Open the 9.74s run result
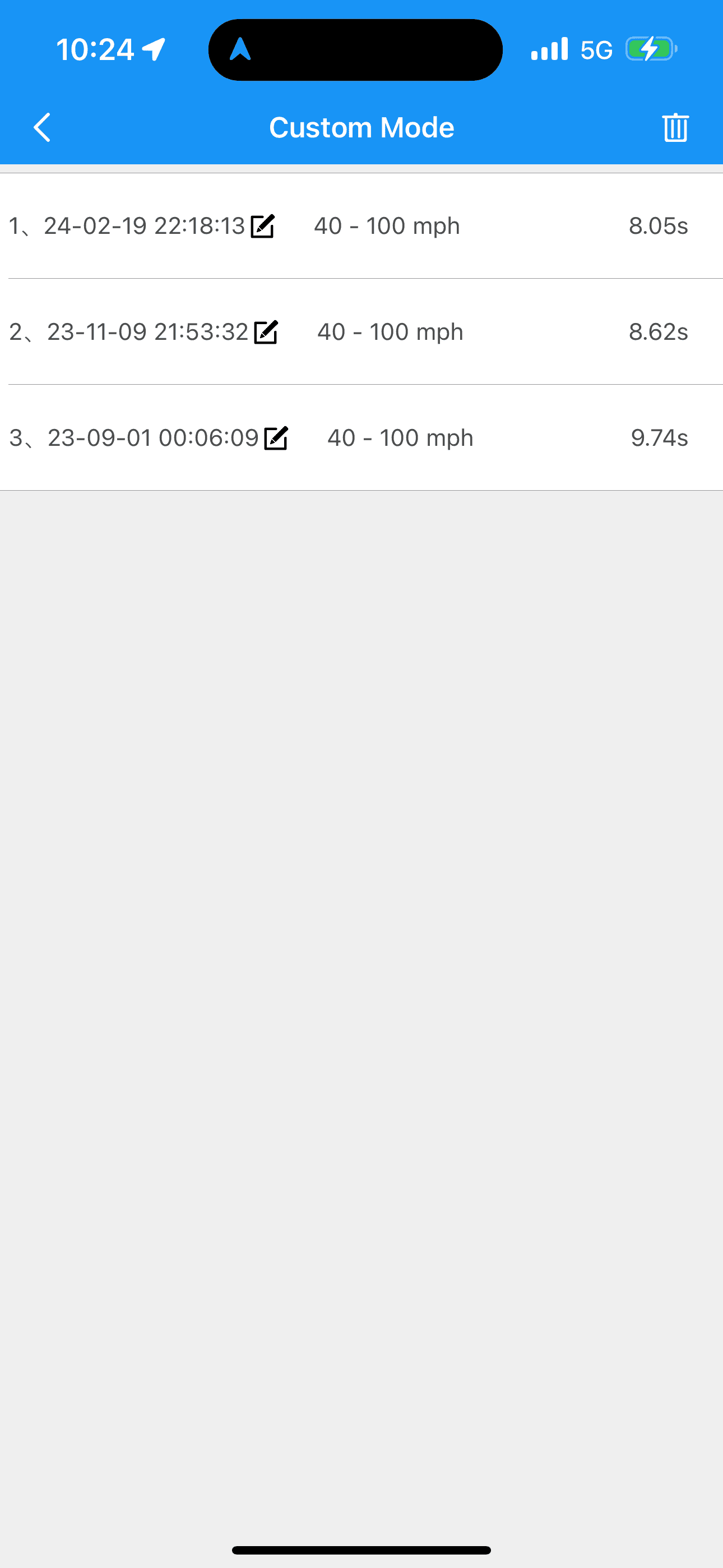 tap(659, 438)
